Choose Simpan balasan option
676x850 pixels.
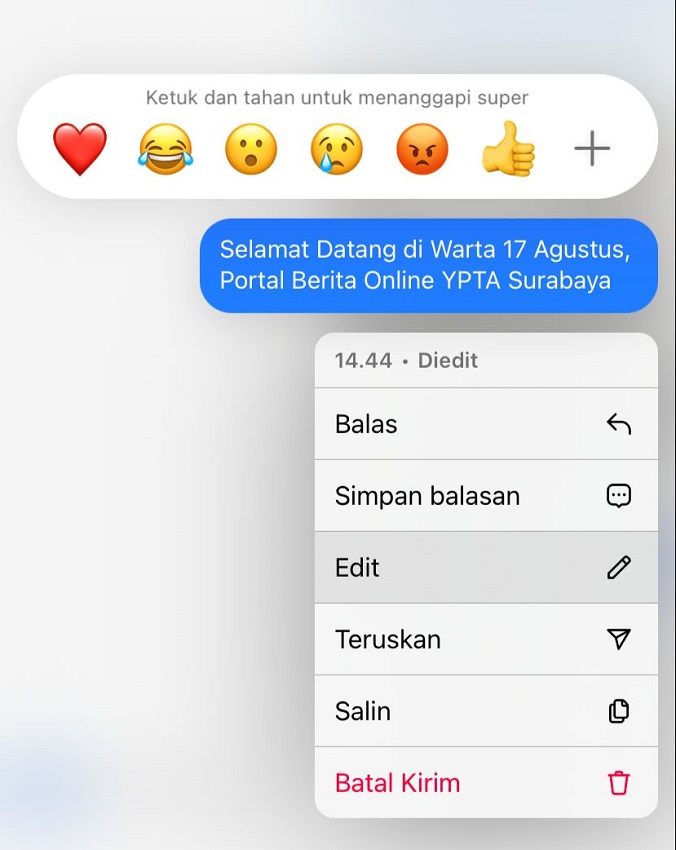coord(486,496)
